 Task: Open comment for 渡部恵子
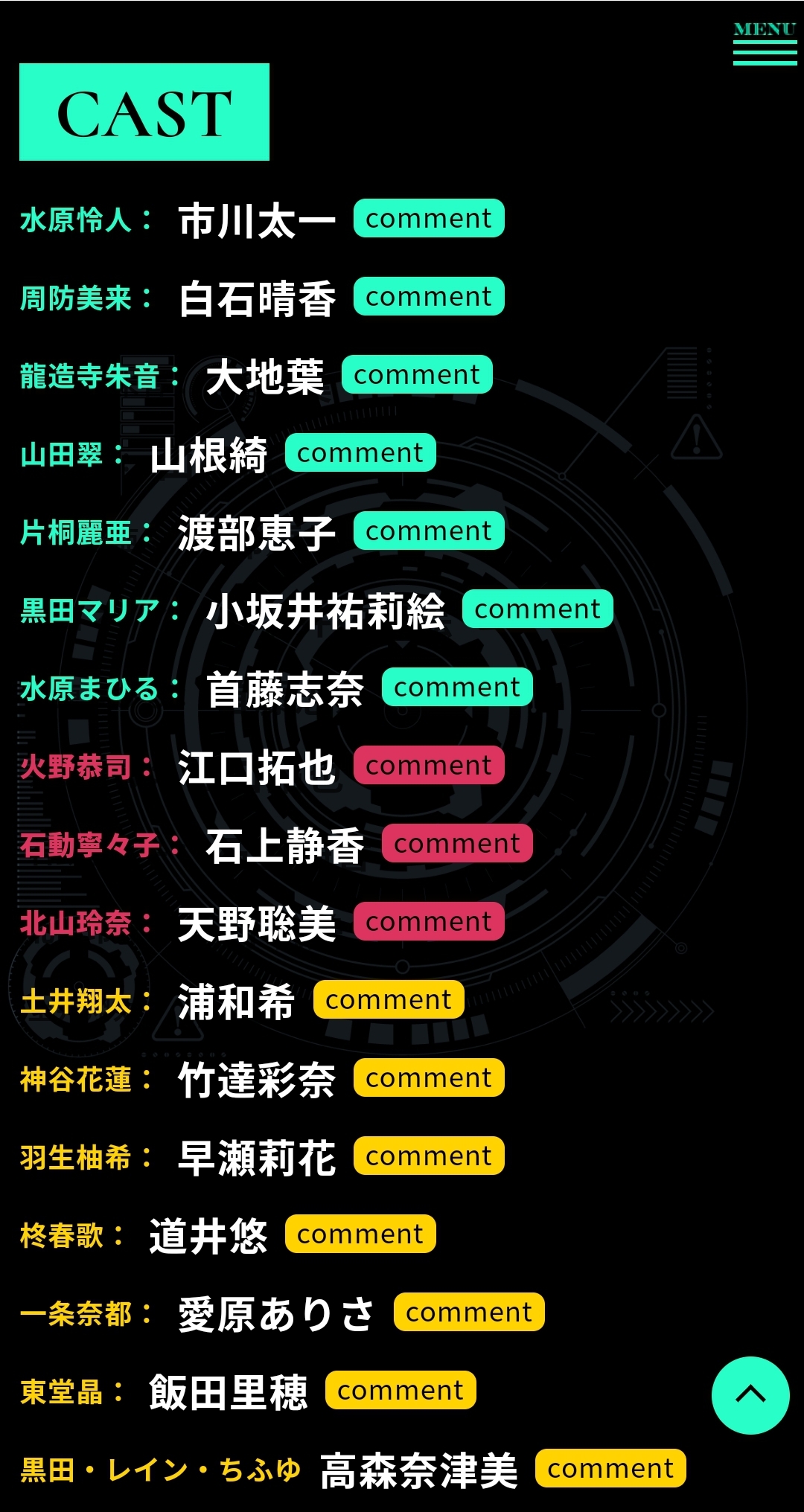pos(429,531)
